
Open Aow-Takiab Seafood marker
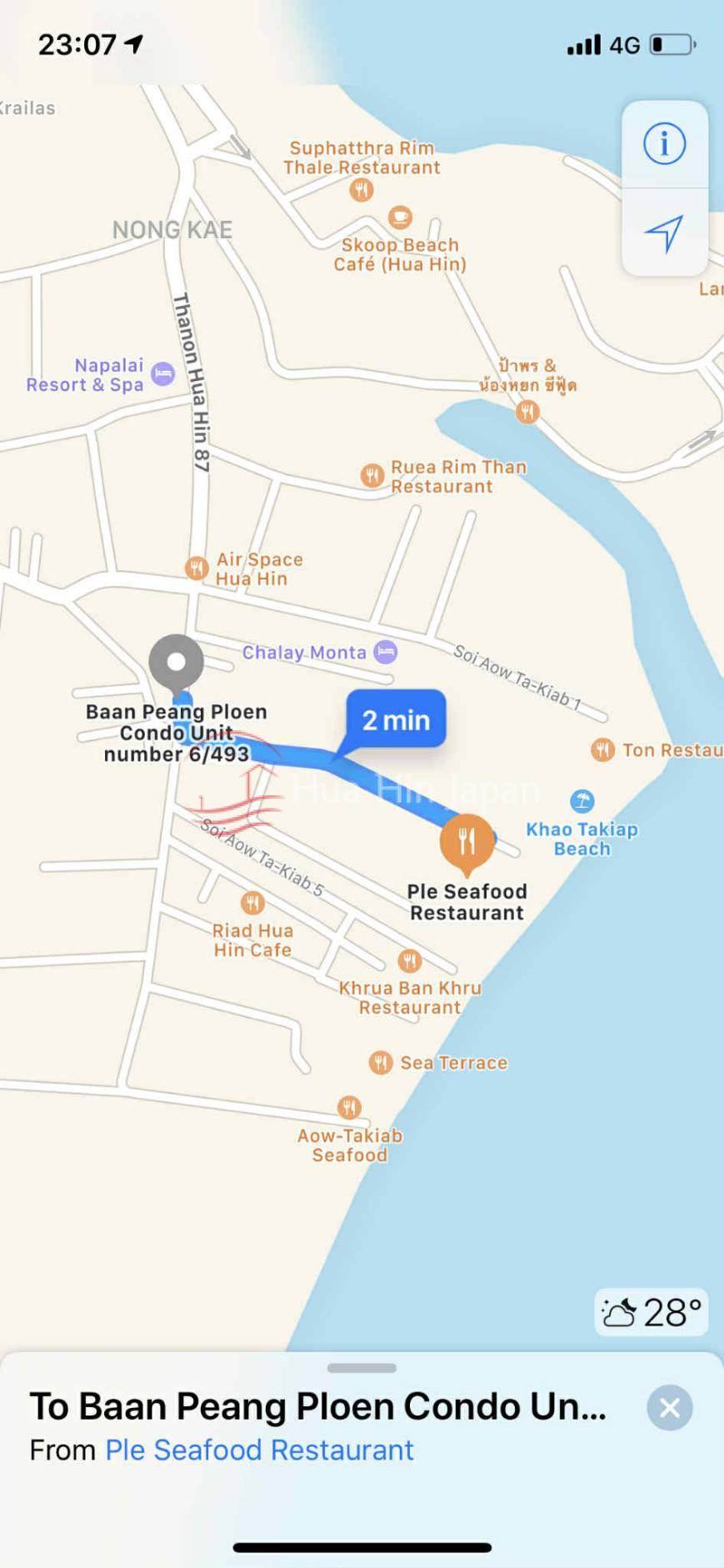point(349,1108)
